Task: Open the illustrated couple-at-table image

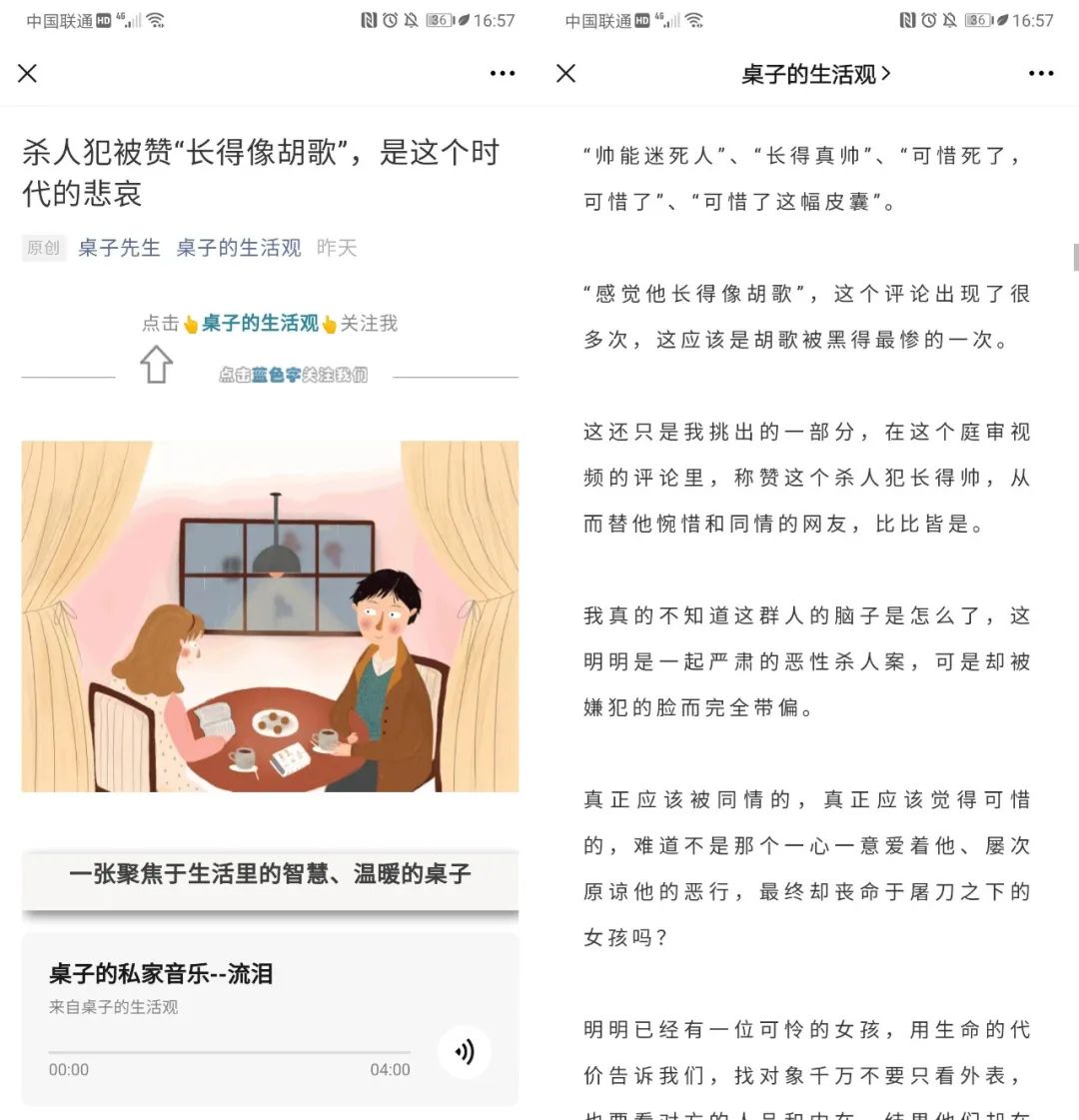Action: [x=270, y=615]
